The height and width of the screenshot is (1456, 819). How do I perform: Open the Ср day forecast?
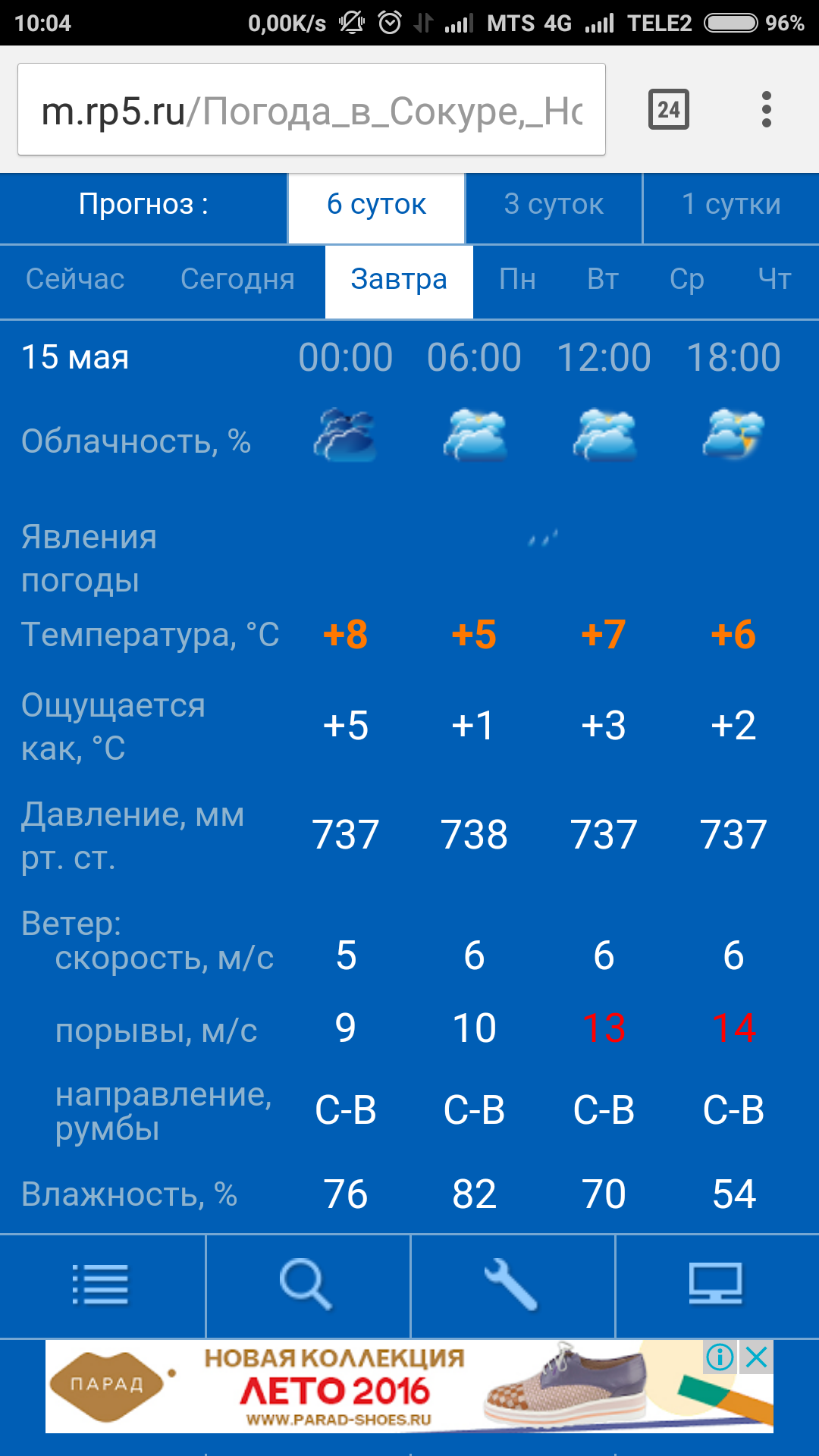click(x=687, y=280)
